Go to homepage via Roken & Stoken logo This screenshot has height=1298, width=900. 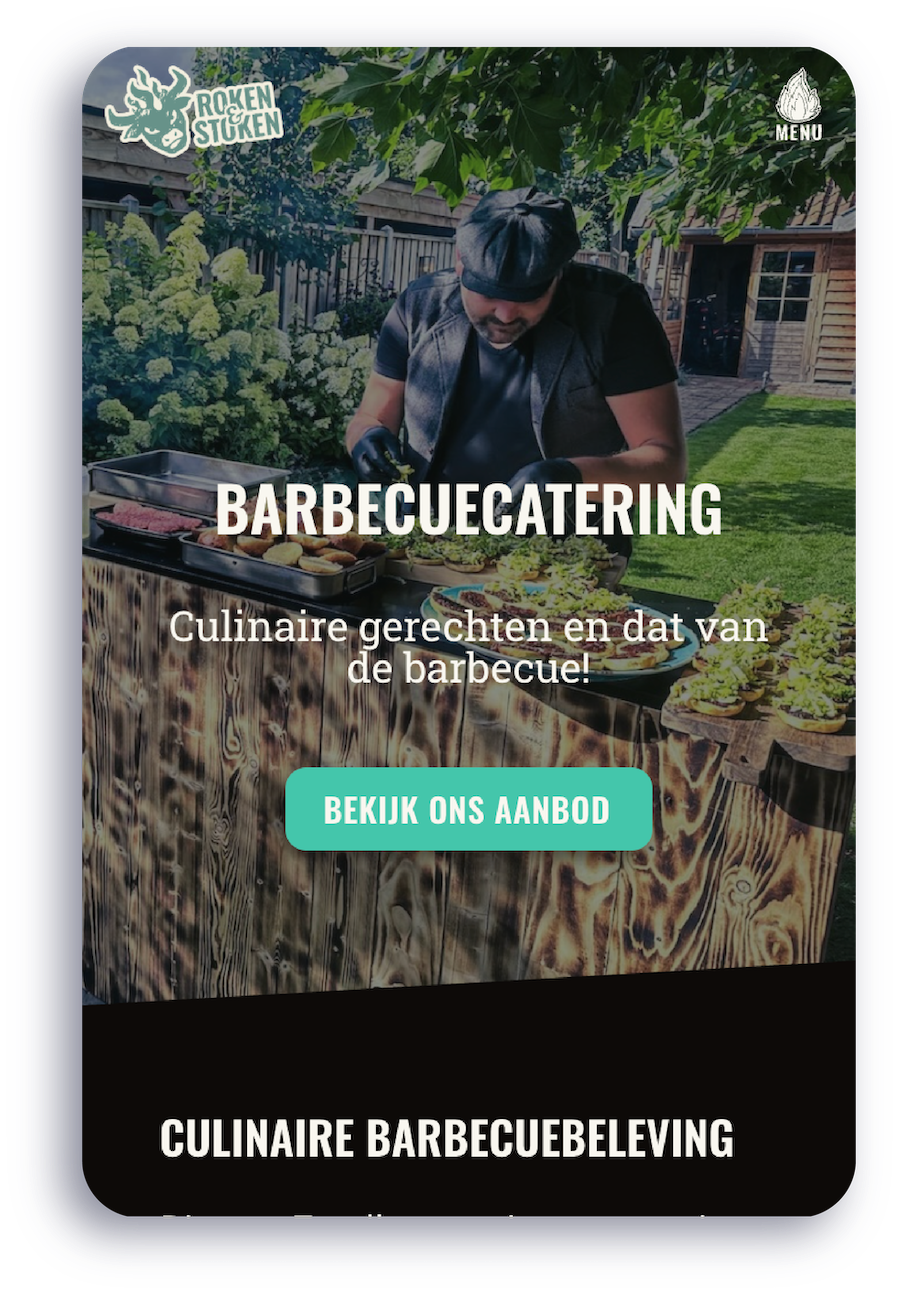coord(194,113)
